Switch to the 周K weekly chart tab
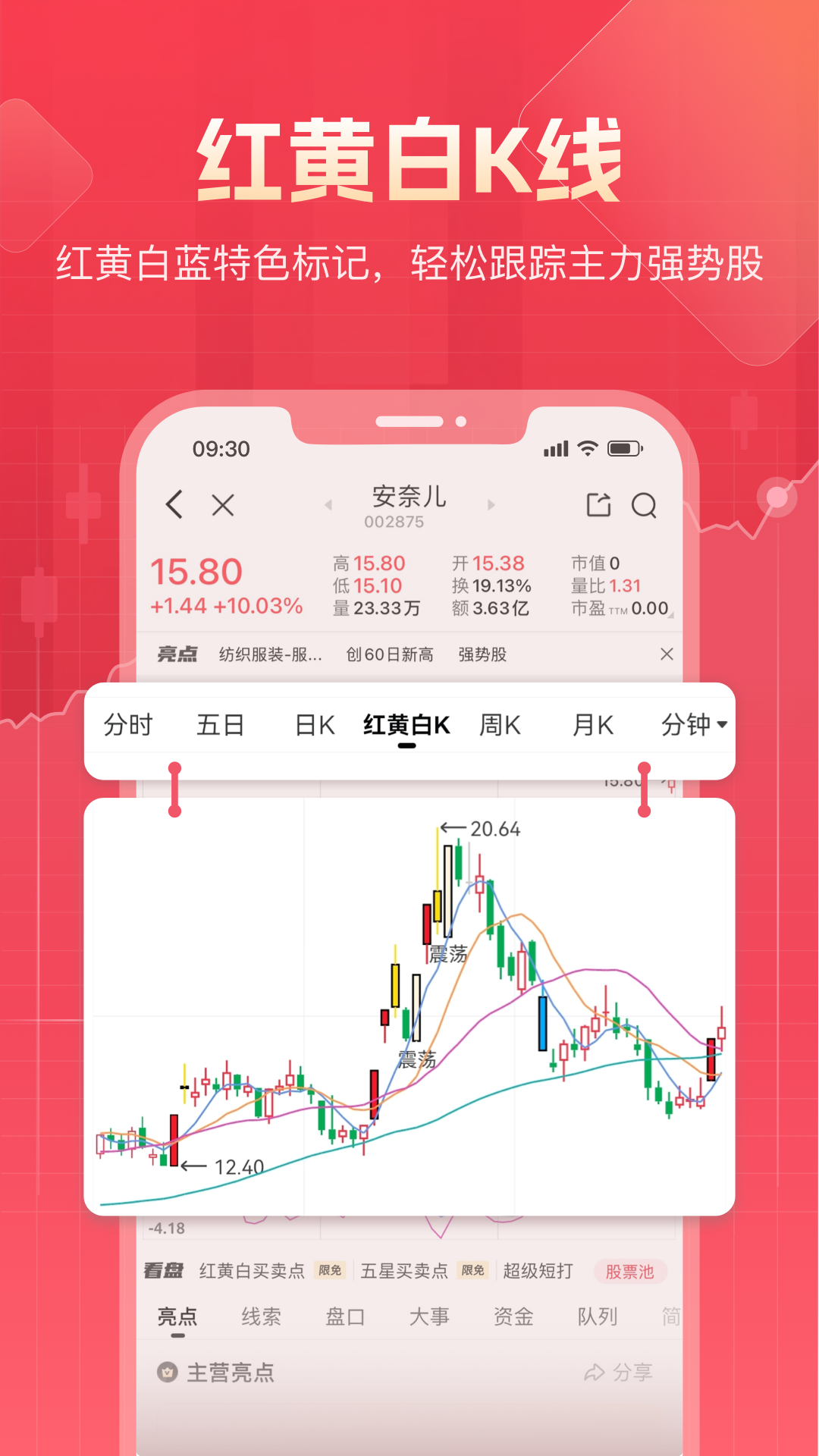 tap(502, 725)
